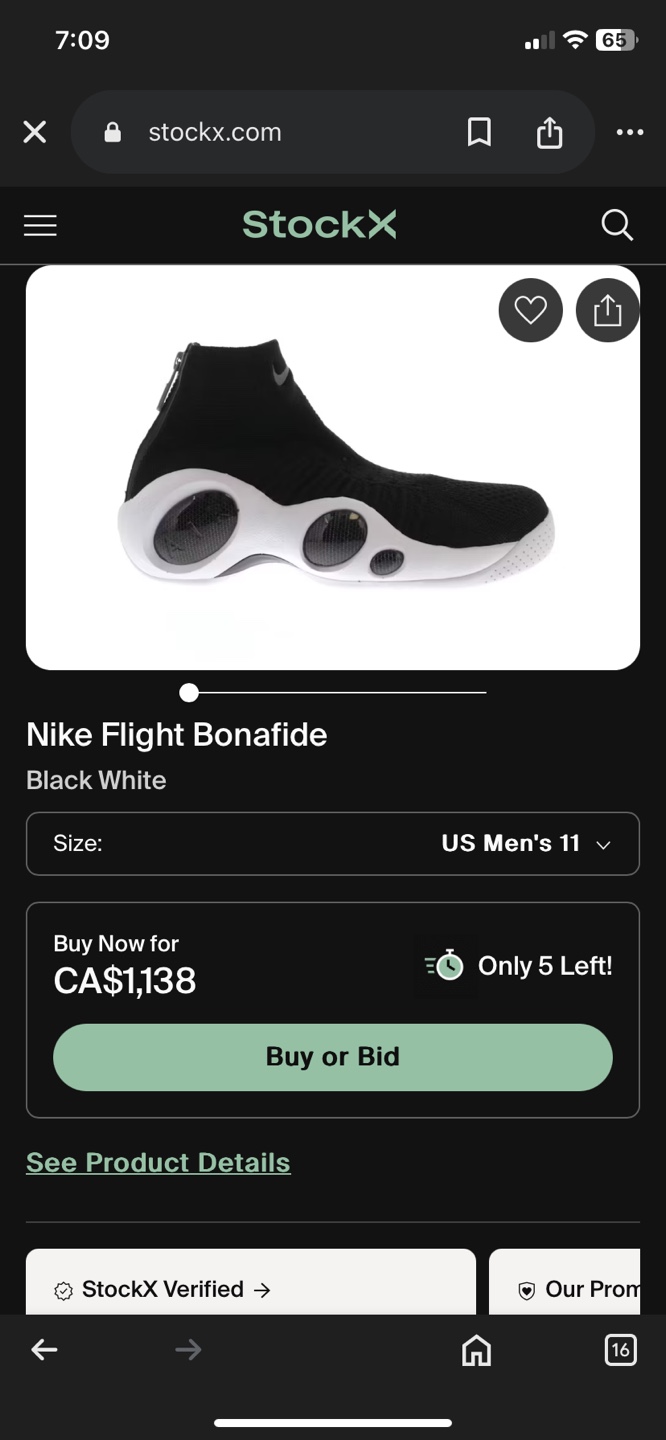
Task: Tap the stockx.com address bar
Action: (260, 132)
